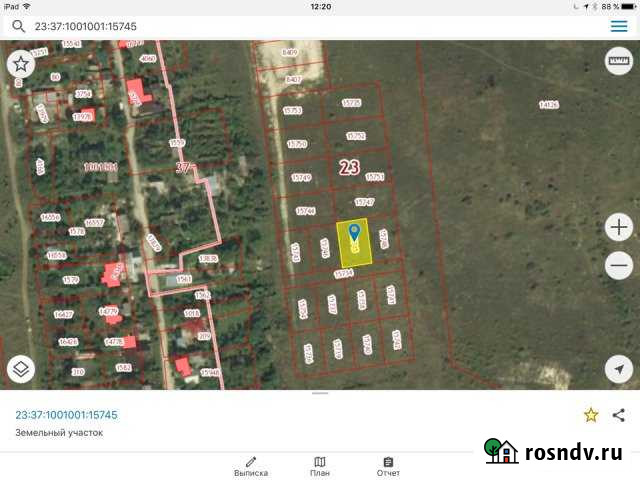Open favorites star on the map

(20, 64)
